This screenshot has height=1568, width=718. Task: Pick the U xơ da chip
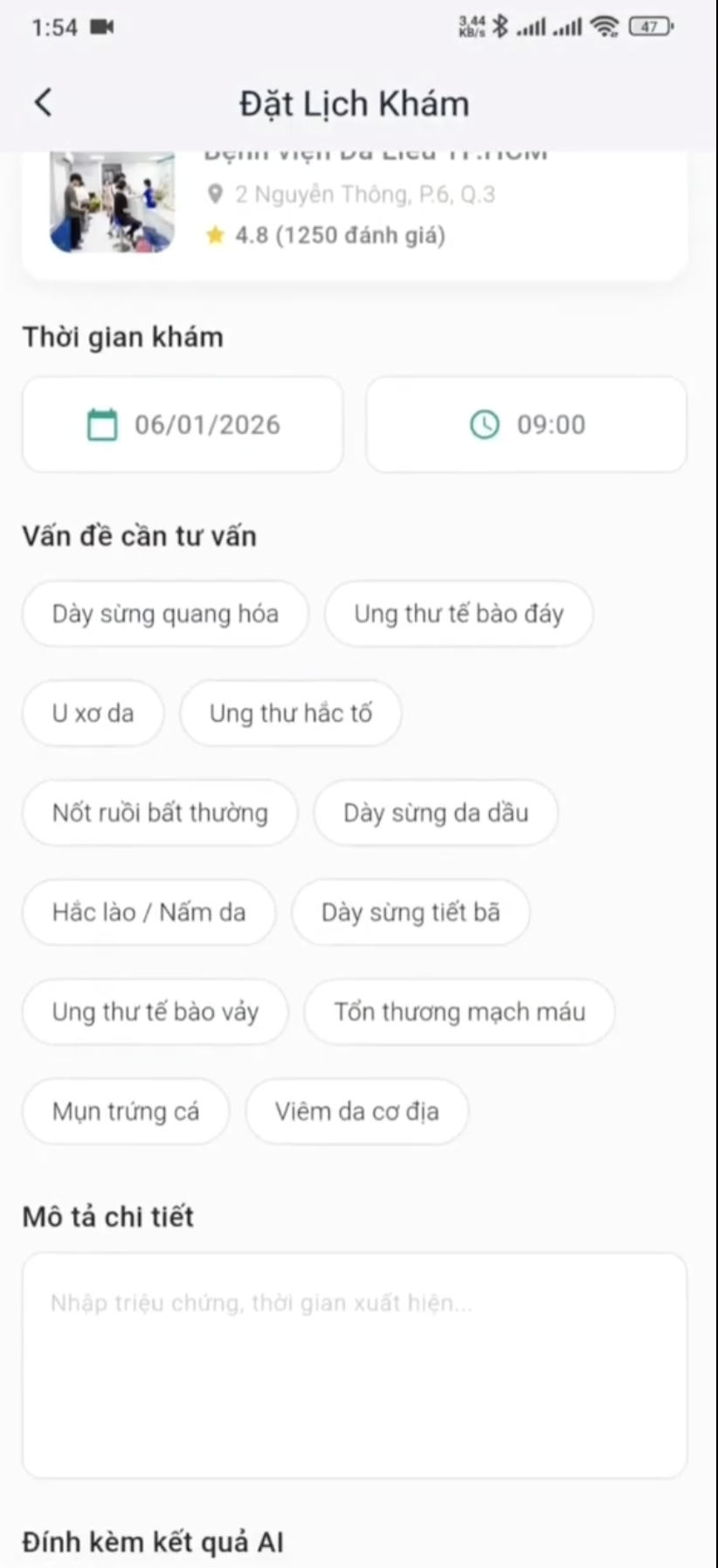[93, 713]
